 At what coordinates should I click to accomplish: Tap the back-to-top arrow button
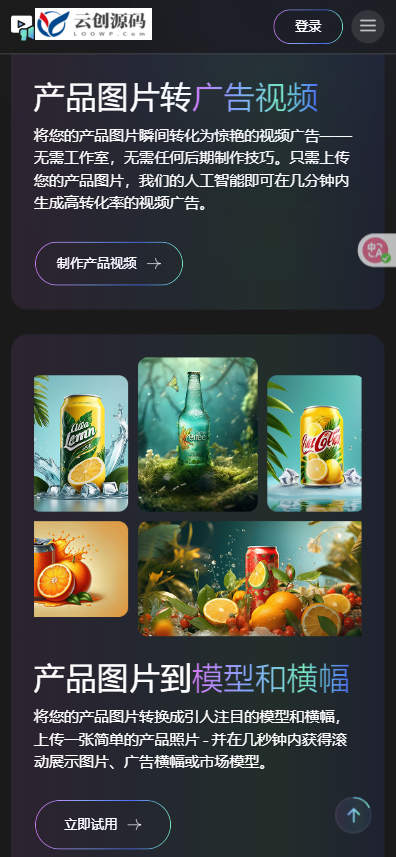[353, 815]
